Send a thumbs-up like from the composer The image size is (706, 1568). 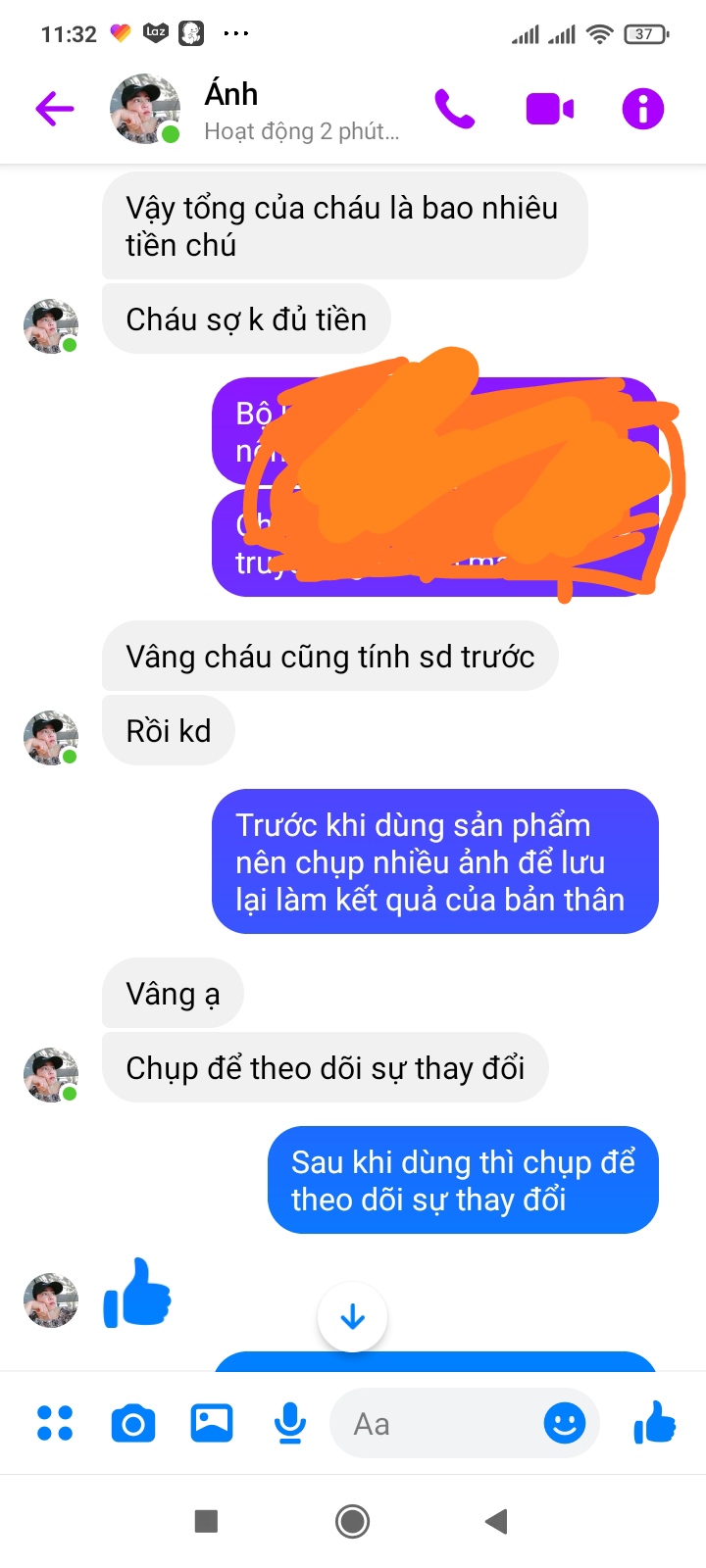tap(654, 1423)
